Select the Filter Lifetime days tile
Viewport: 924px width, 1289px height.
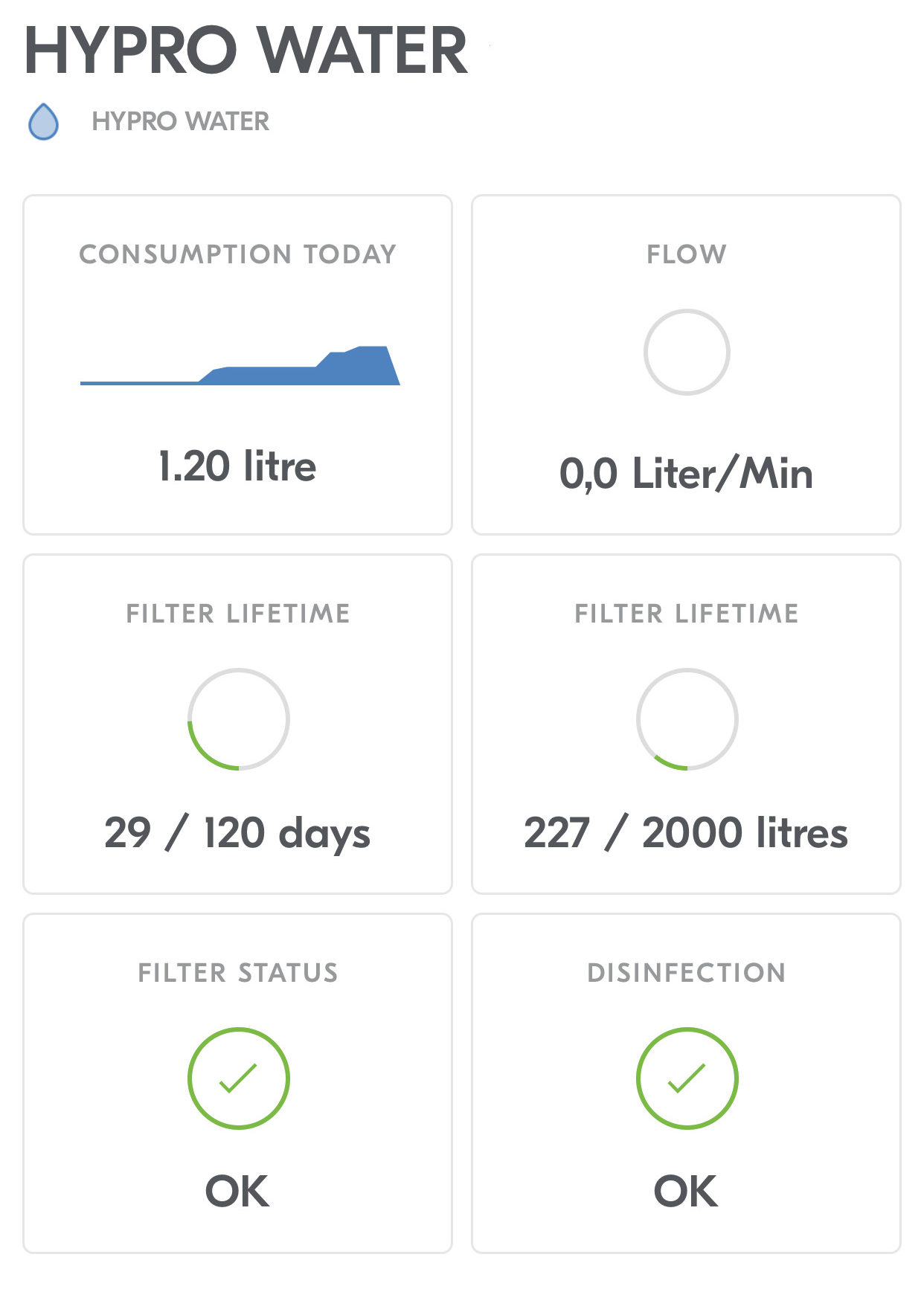point(238,721)
